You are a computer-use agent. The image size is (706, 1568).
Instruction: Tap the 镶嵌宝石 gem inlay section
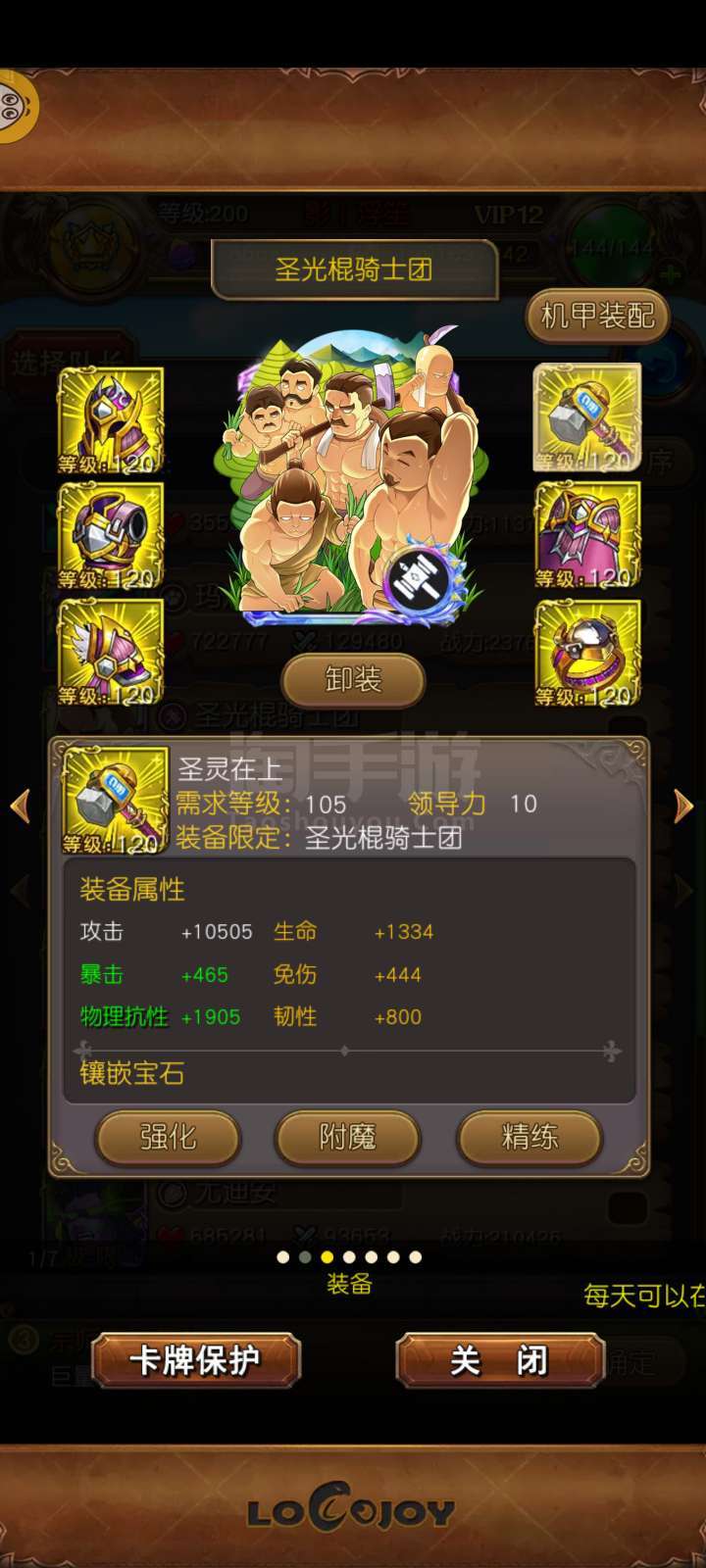pos(132,1073)
